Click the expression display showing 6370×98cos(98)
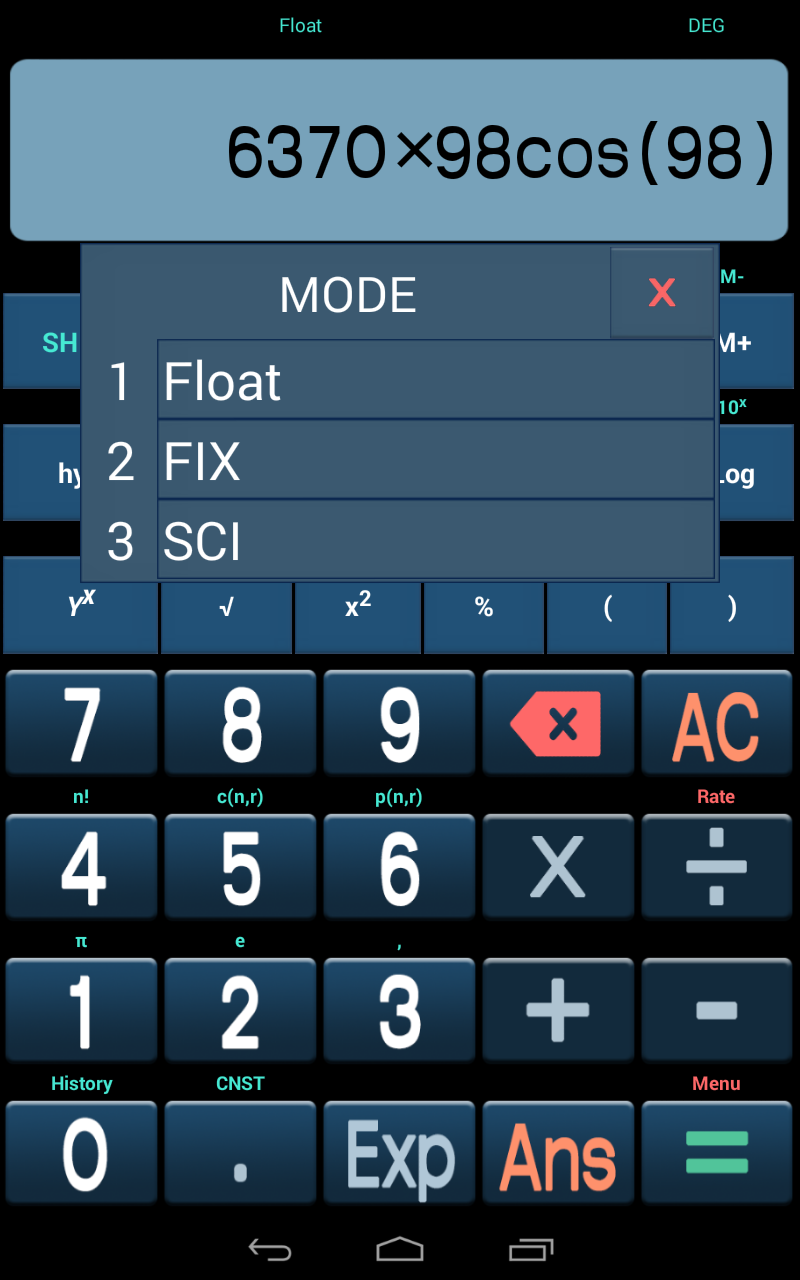The image size is (800, 1280). pyautogui.click(x=400, y=150)
